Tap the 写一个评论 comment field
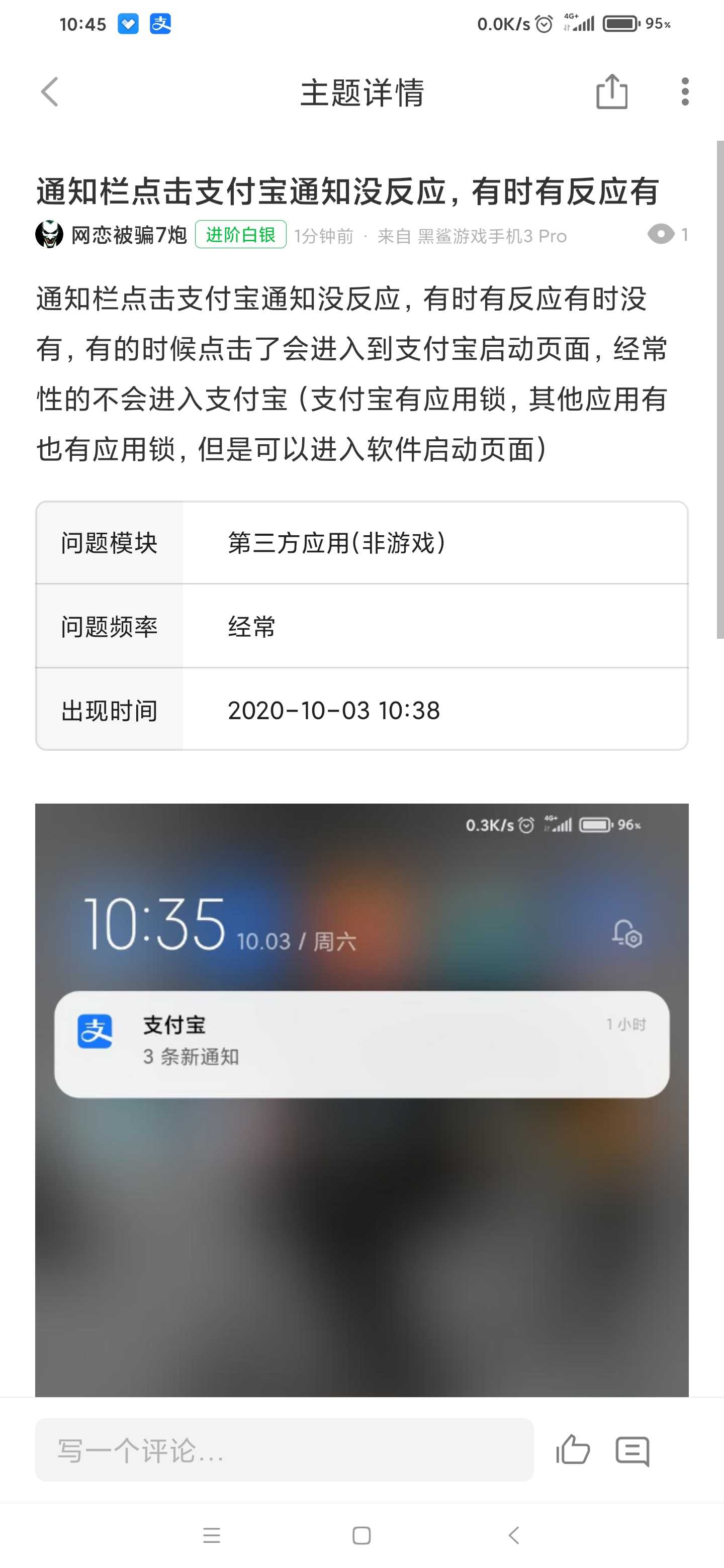Image resolution: width=724 pixels, height=1568 pixels. [x=285, y=1450]
